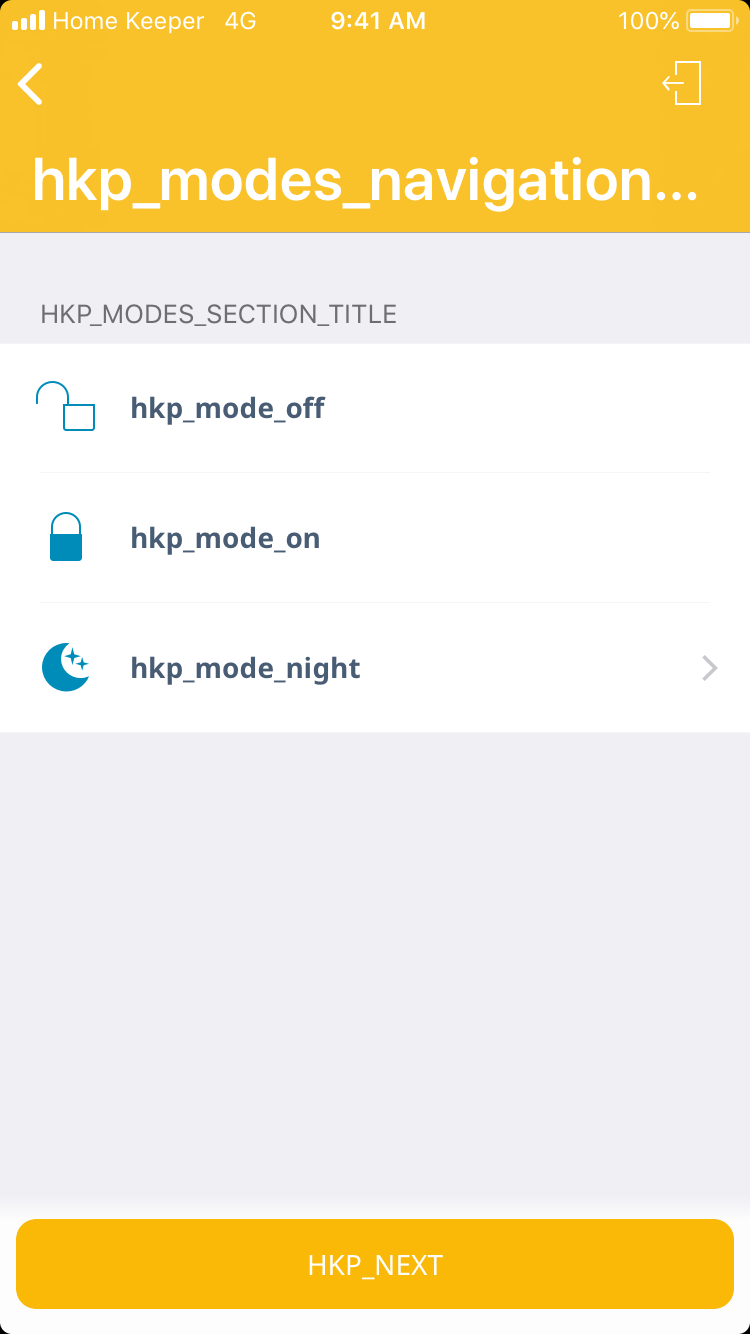Tap the HKP_NEXT button
The width and height of the screenshot is (750, 1334).
375,1264
